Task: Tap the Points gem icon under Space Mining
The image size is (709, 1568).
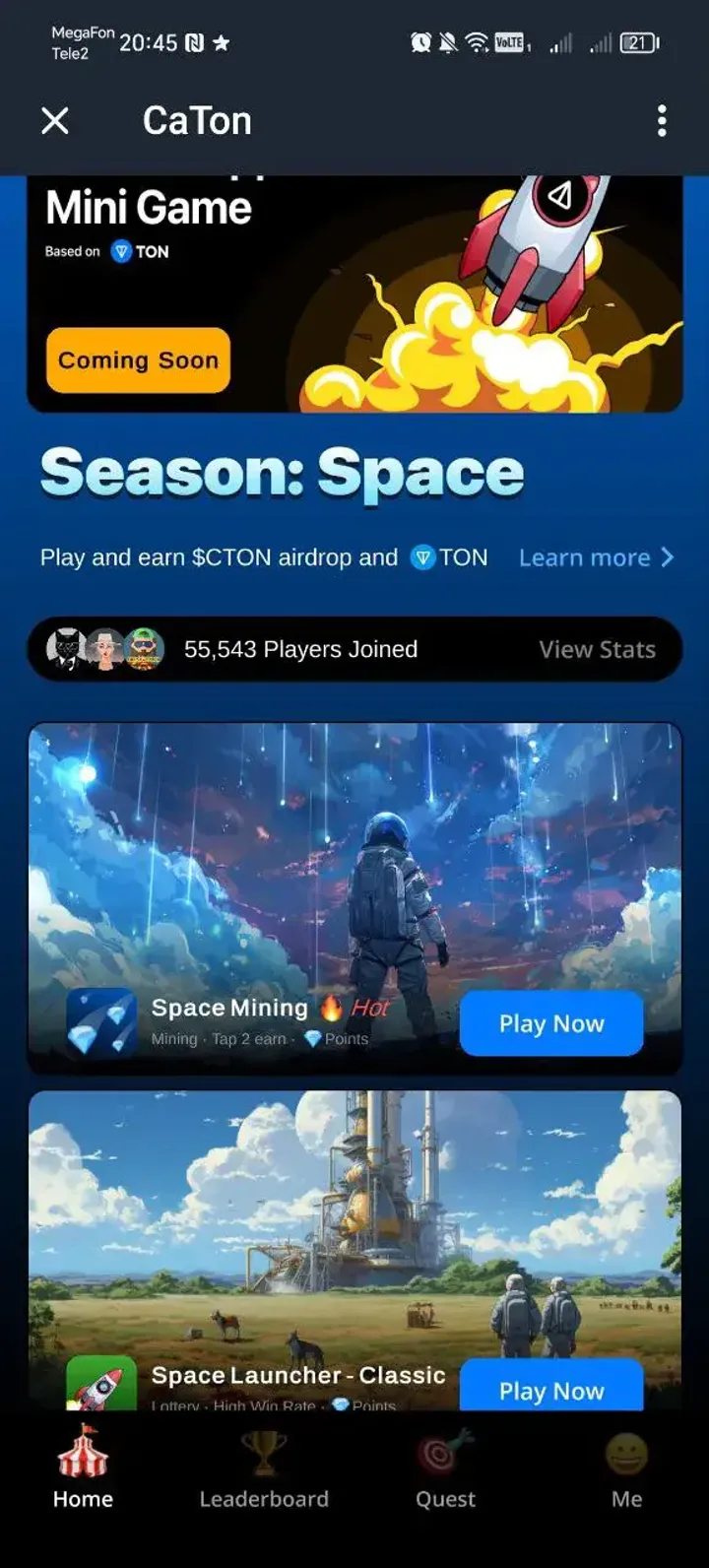Action: click(312, 1039)
